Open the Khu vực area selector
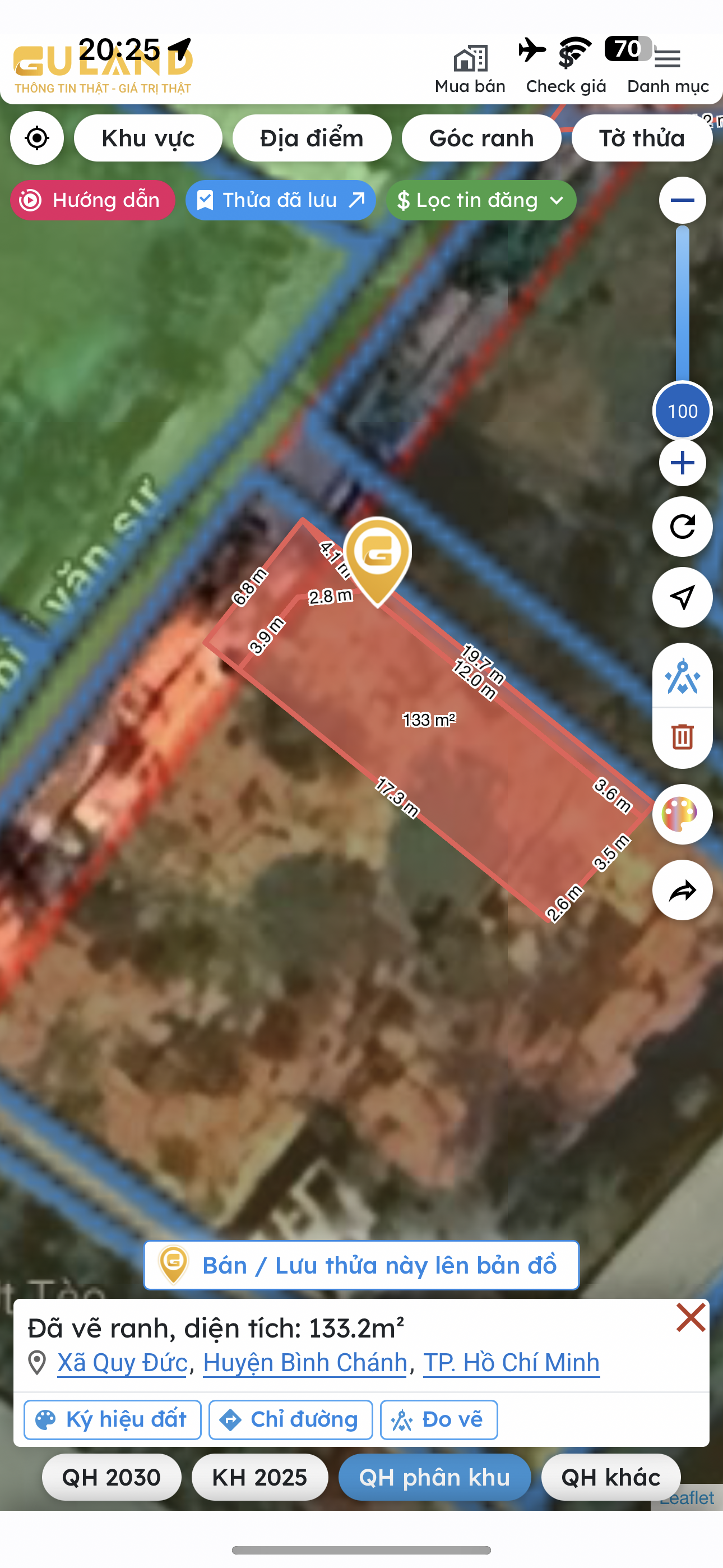The width and height of the screenshot is (723, 1568). 148,138
